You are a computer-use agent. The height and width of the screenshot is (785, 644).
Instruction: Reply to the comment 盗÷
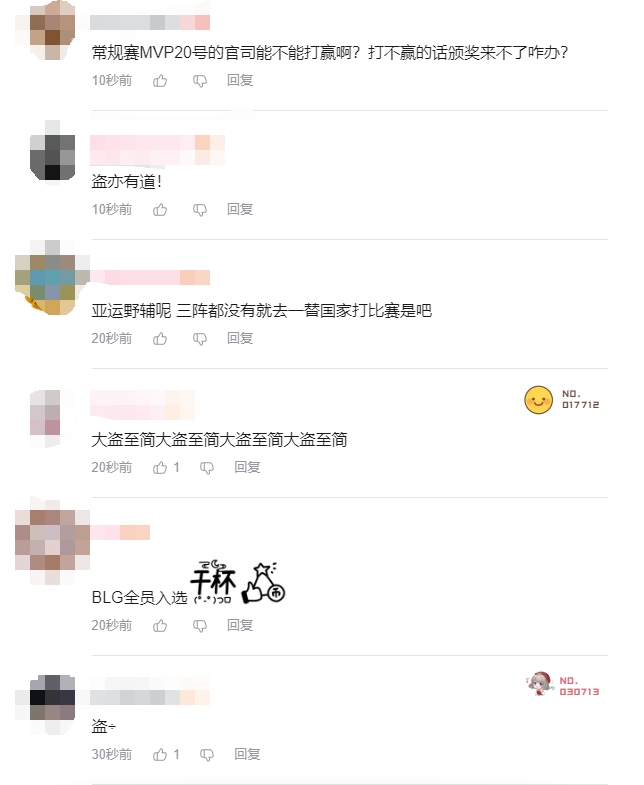247,754
